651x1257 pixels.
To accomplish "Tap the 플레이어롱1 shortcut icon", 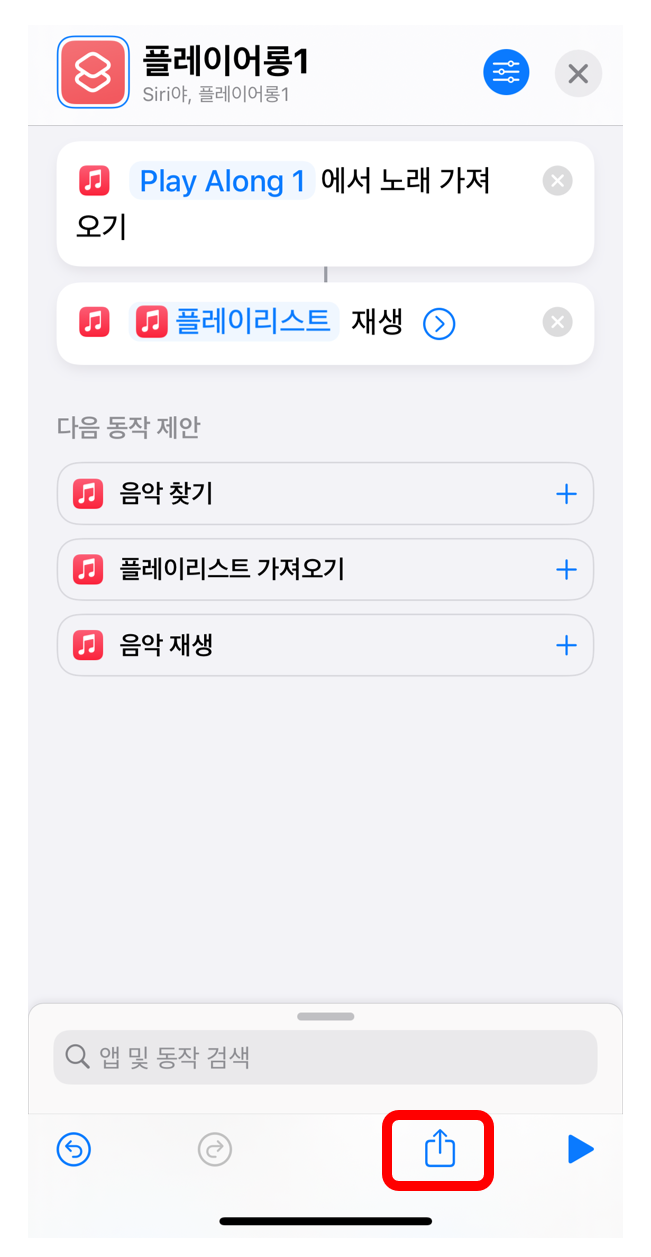I will point(93,72).
